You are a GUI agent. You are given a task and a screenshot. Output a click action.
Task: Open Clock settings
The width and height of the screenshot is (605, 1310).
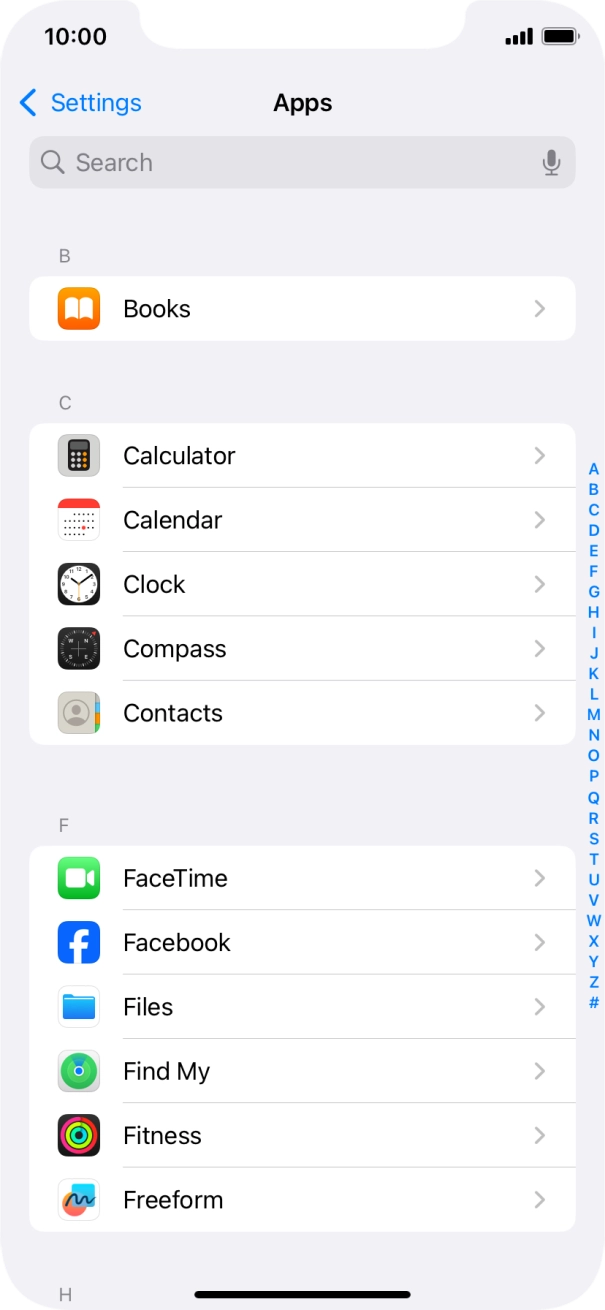(x=302, y=584)
